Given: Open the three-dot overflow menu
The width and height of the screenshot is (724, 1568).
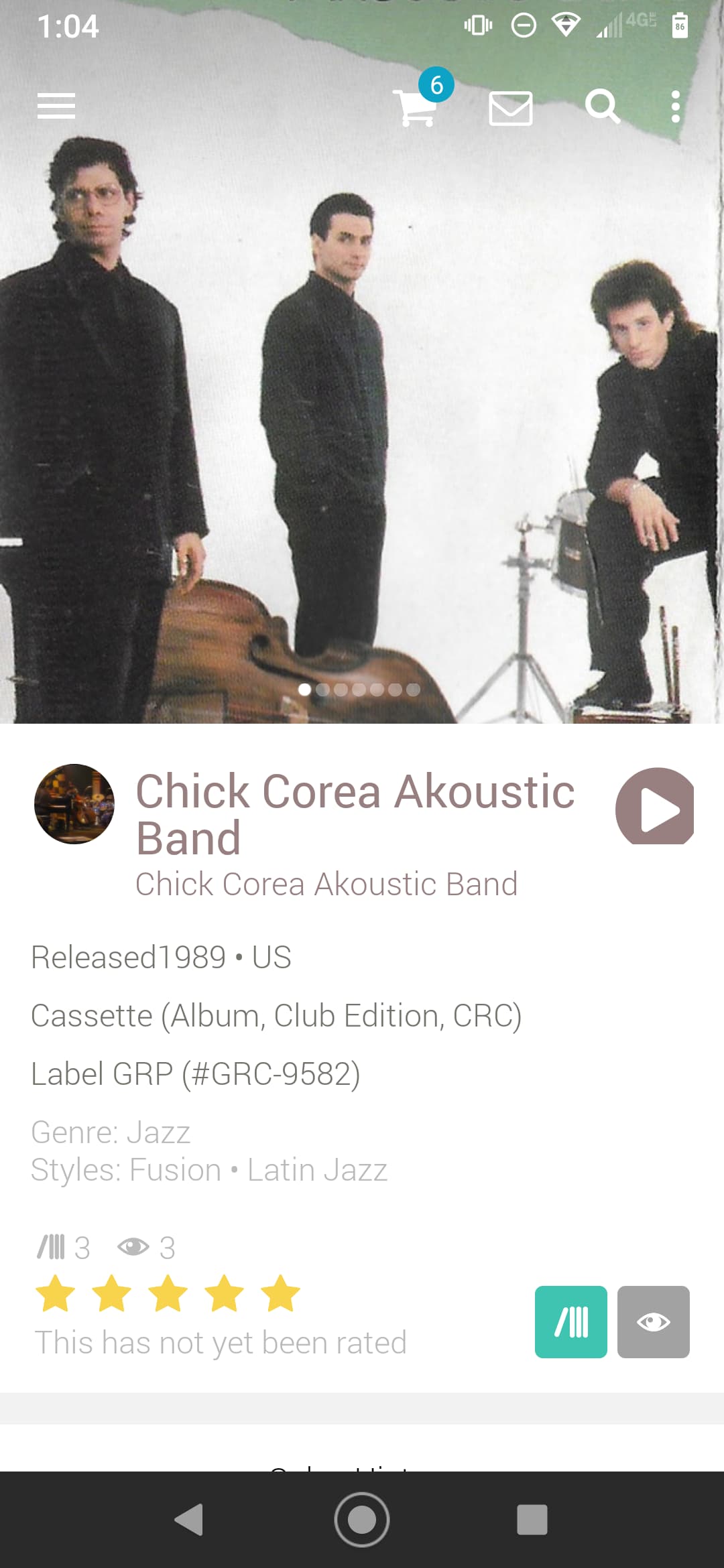Looking at the screenshot, I should click(675, 107).
